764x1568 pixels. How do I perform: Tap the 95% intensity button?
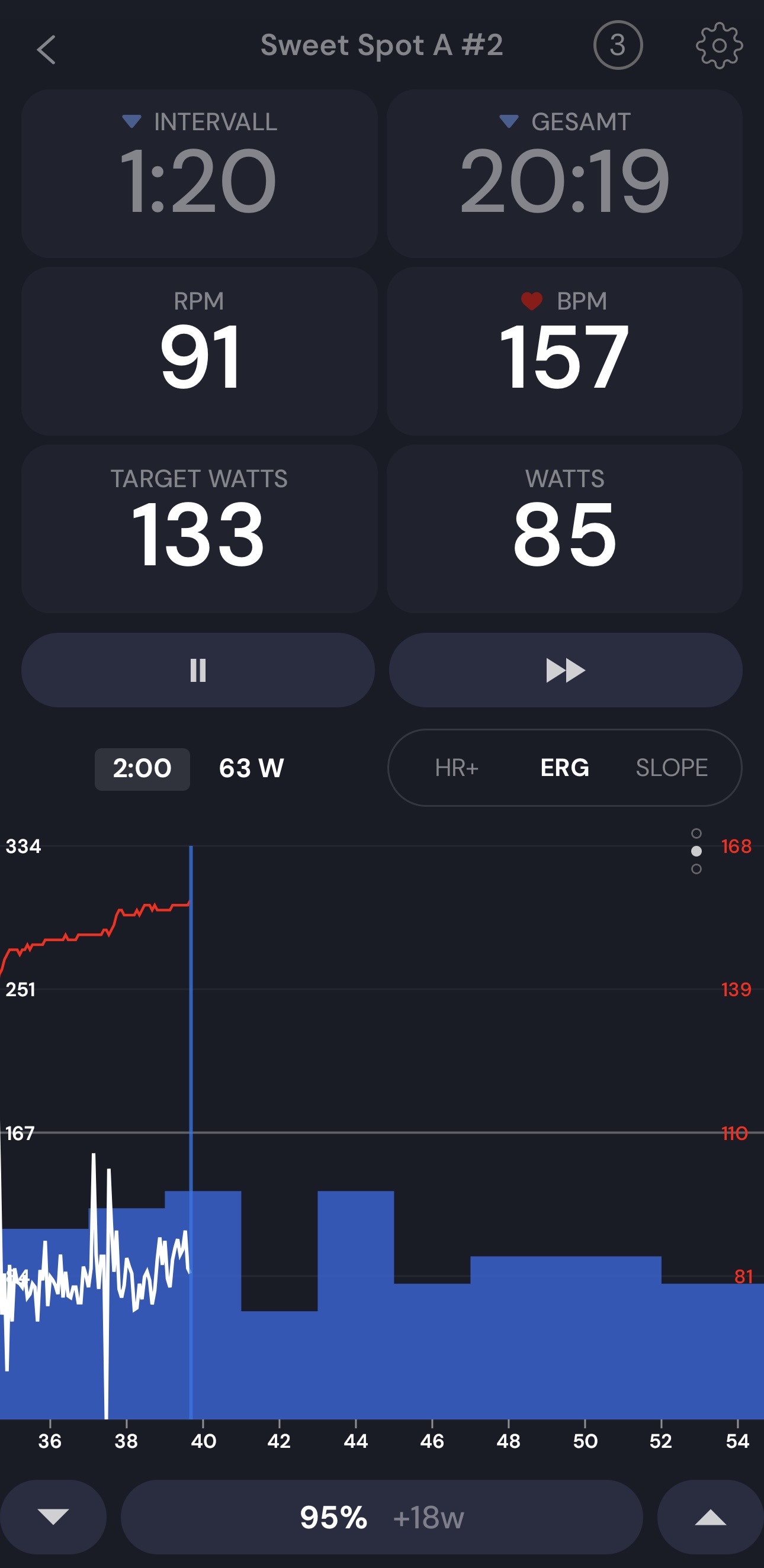coord(381,1517)
